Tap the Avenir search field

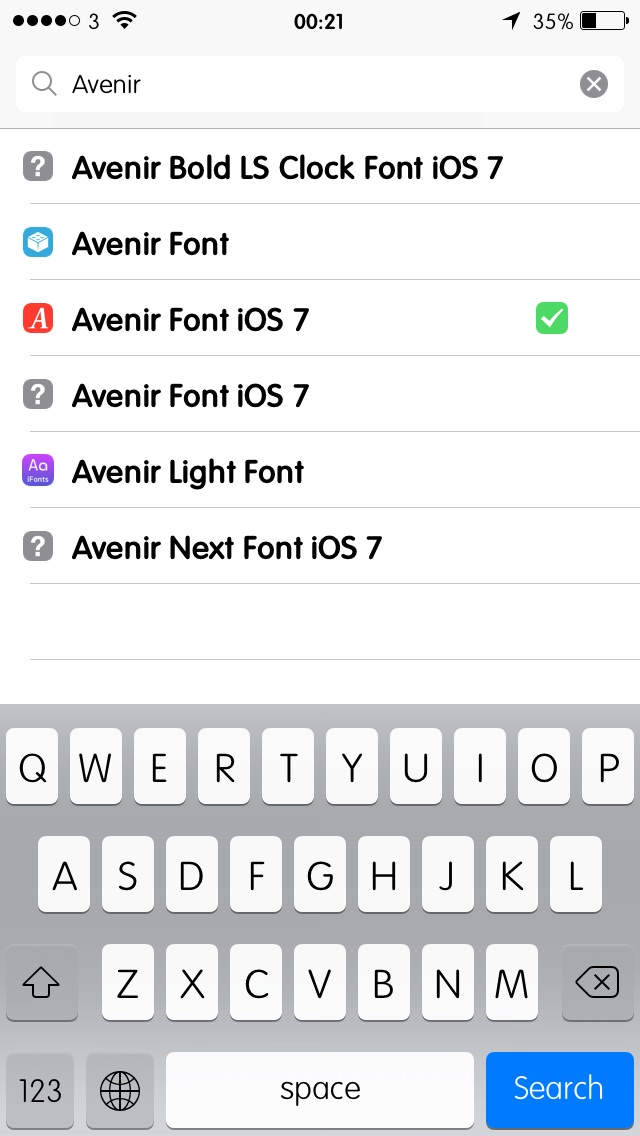[x=320, y=84]
